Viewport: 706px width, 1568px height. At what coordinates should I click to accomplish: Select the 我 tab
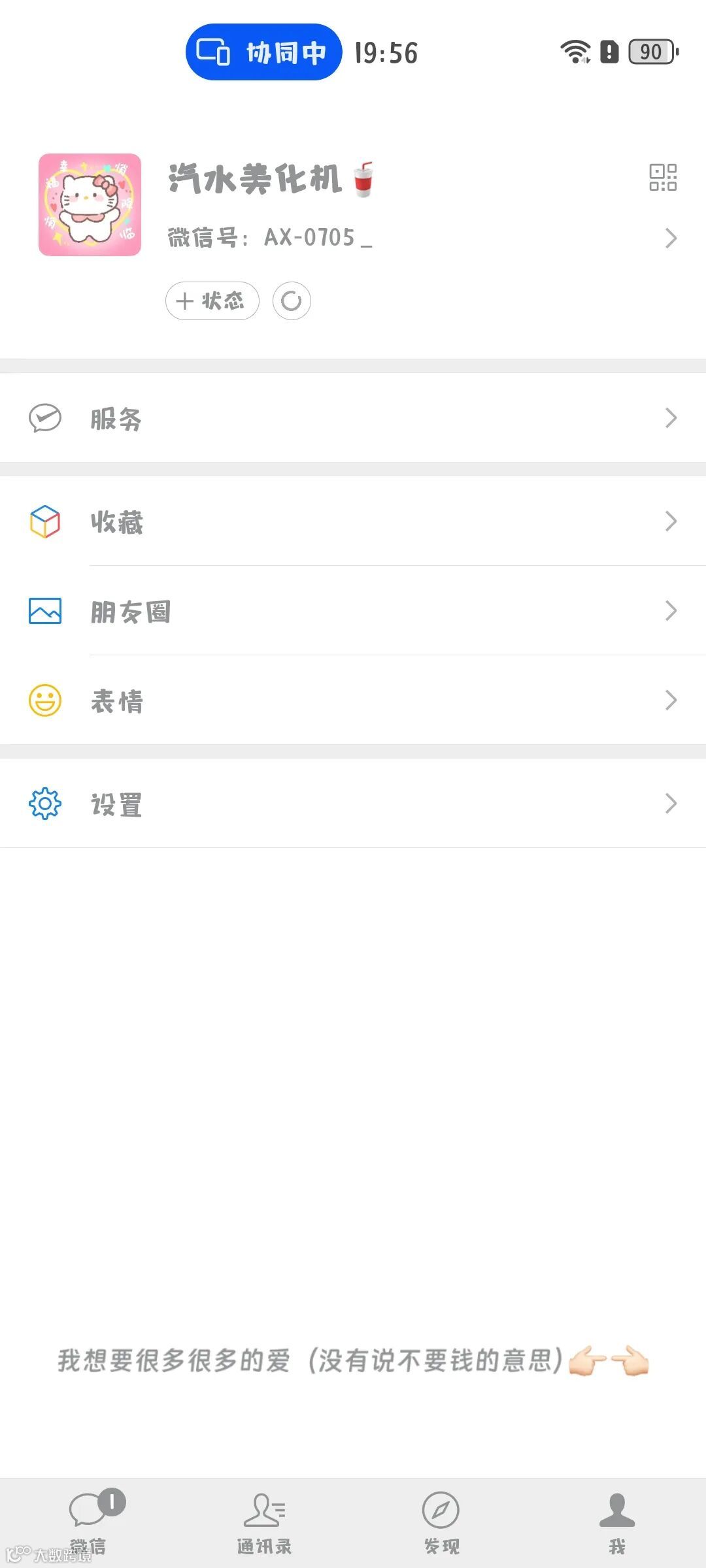tap(617, 1522)
